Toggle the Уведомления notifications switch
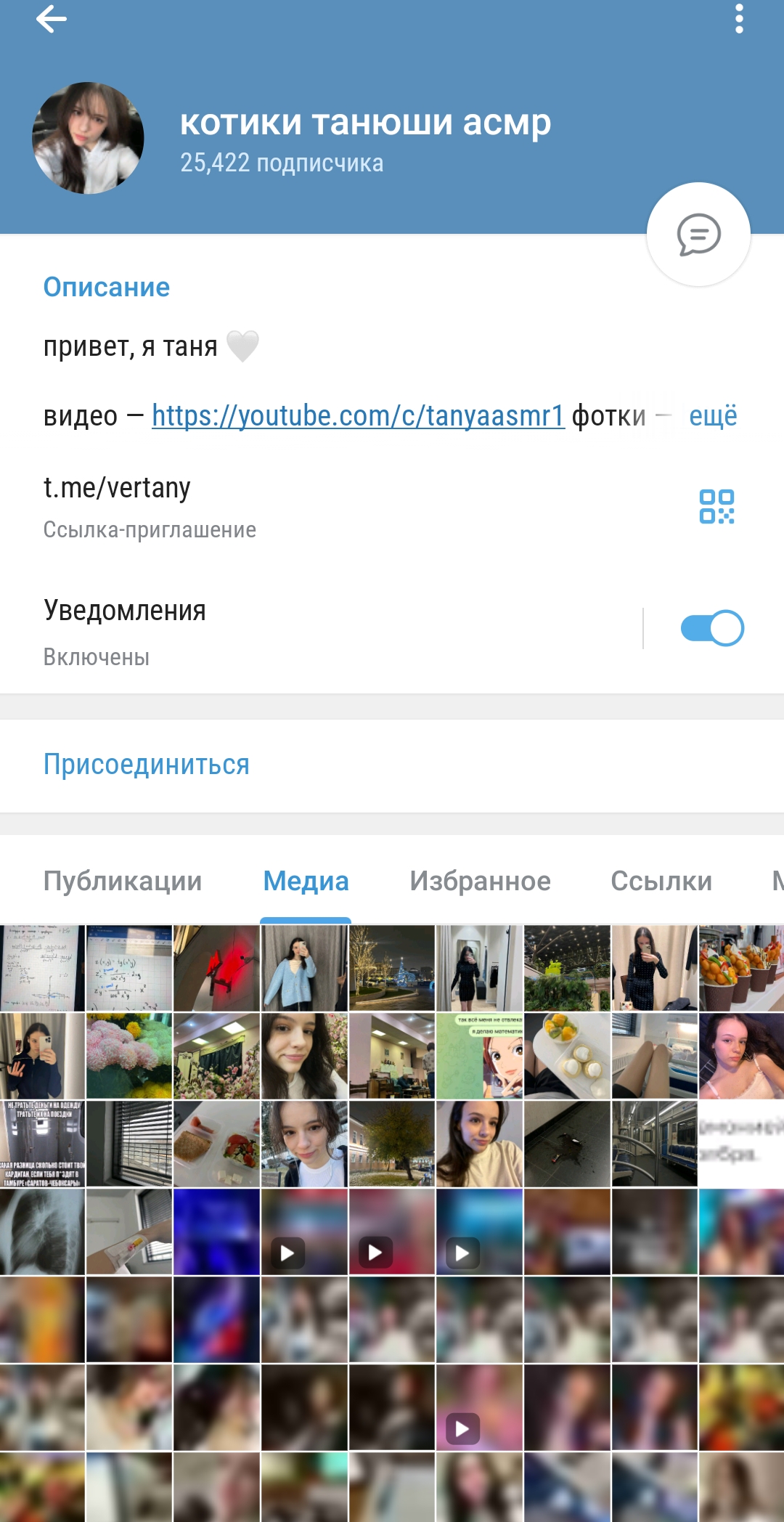The image size is (784, 1522). [712, 628]
